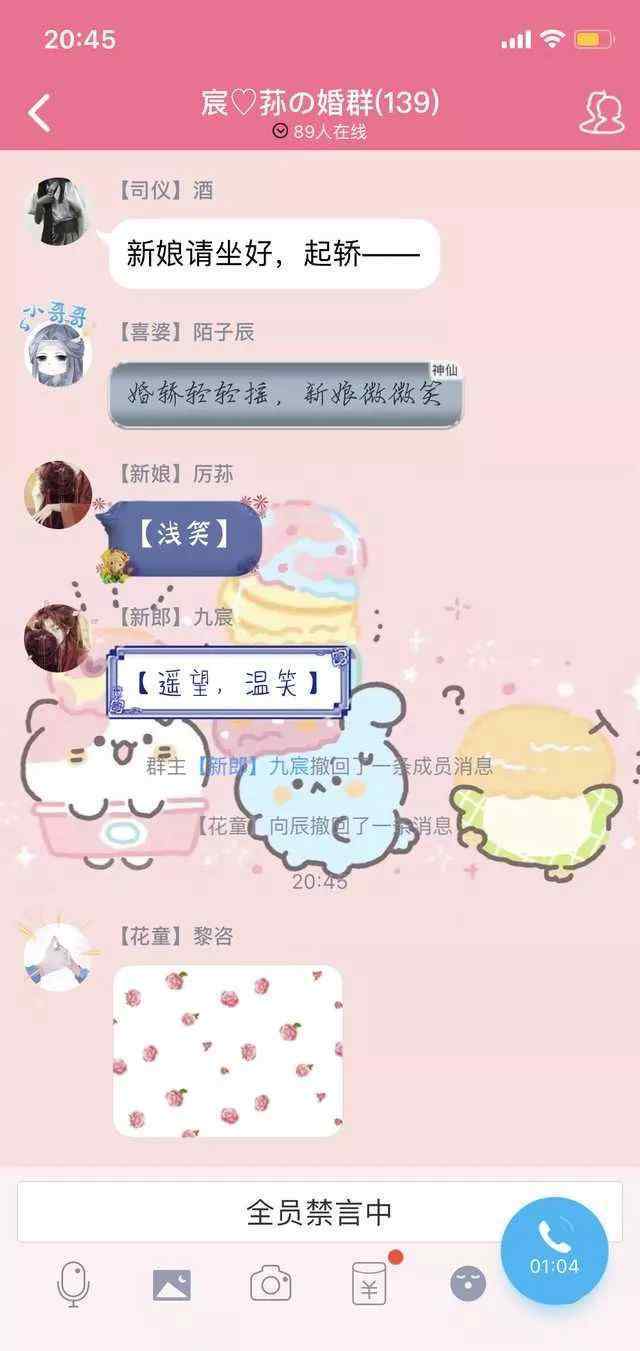View groom 九宸's avatar
Image resolution: width=640 pixels, height=1351 pixels.
tap(57, 637)
